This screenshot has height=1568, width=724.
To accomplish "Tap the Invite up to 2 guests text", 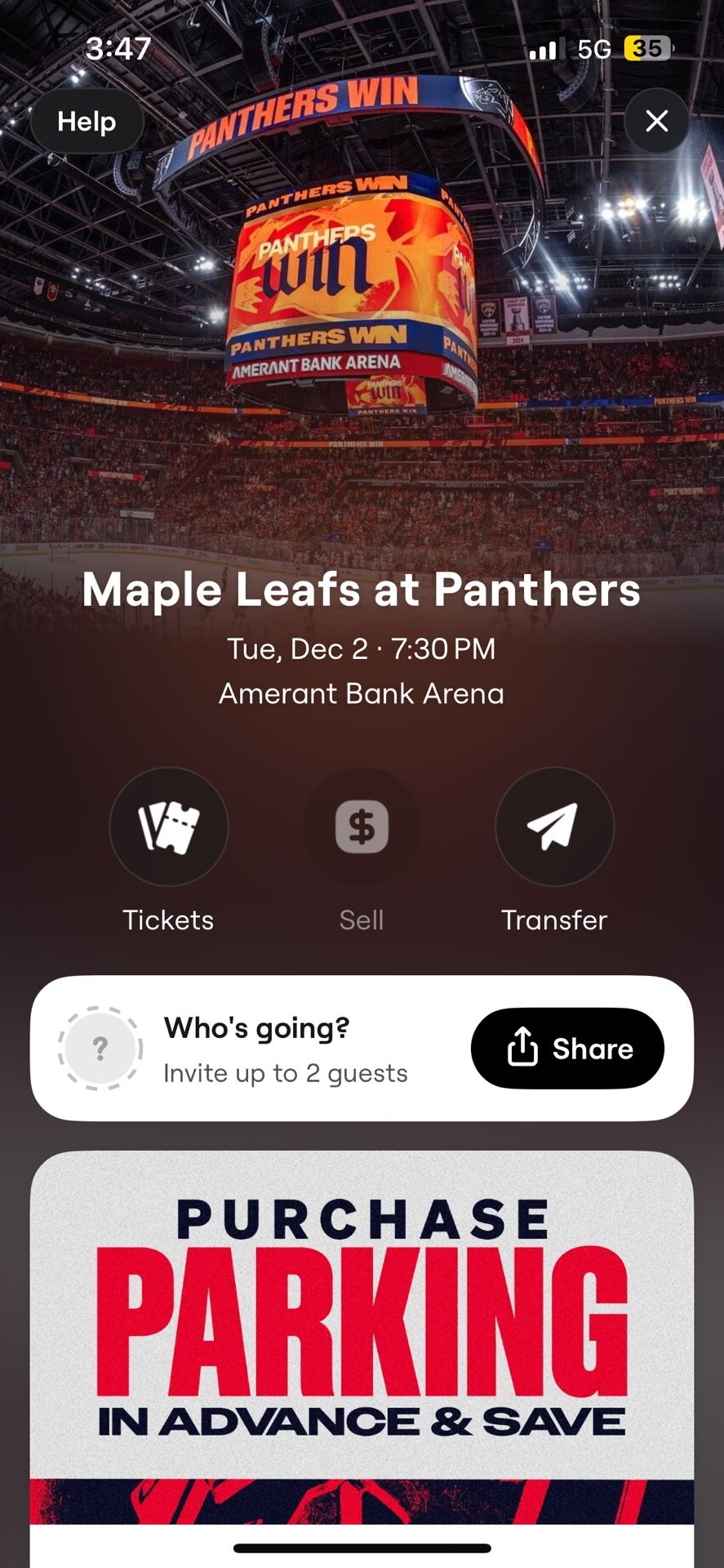I will point(285,1072).
